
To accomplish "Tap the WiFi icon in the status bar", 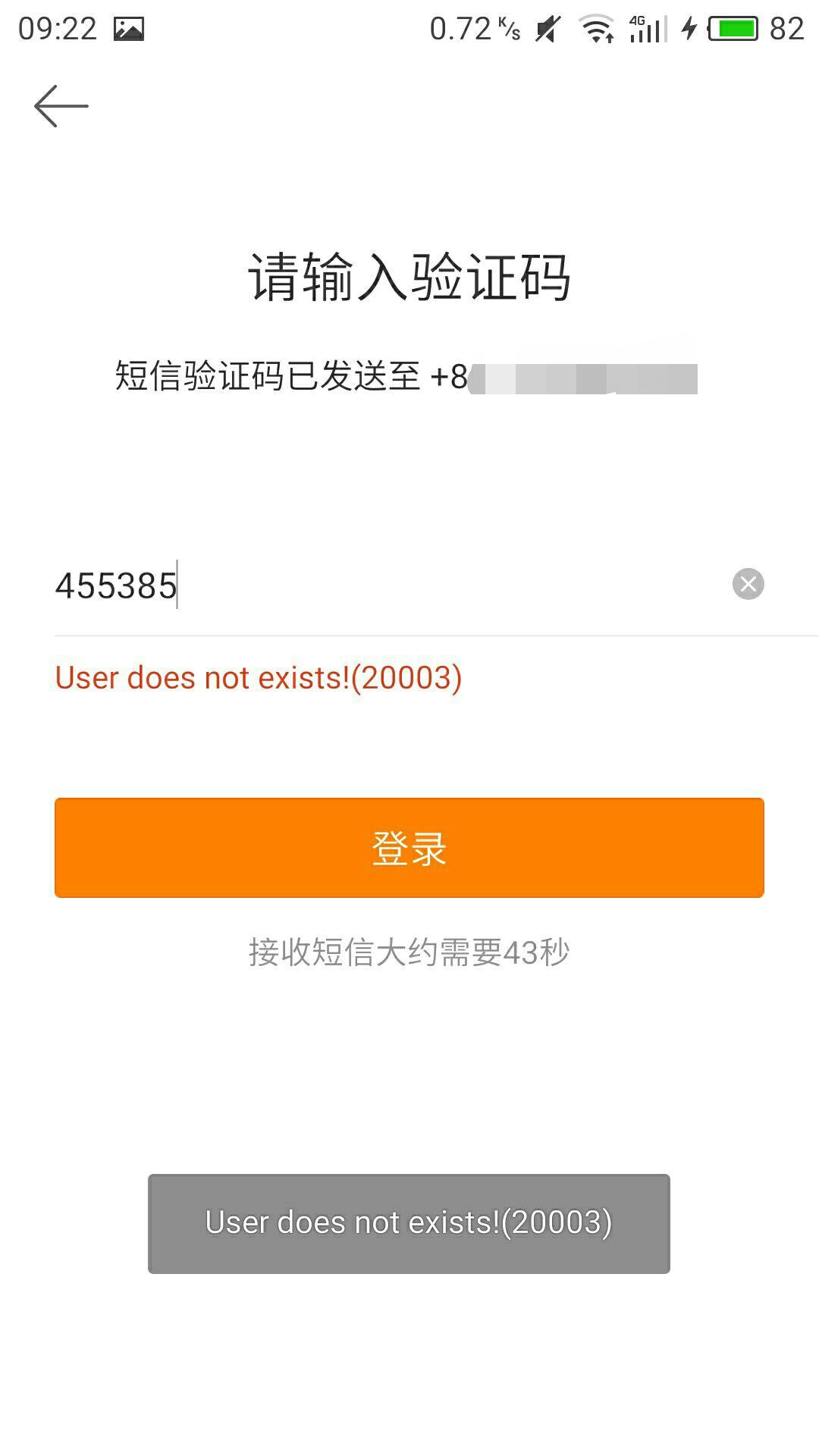I will [596, 29].
